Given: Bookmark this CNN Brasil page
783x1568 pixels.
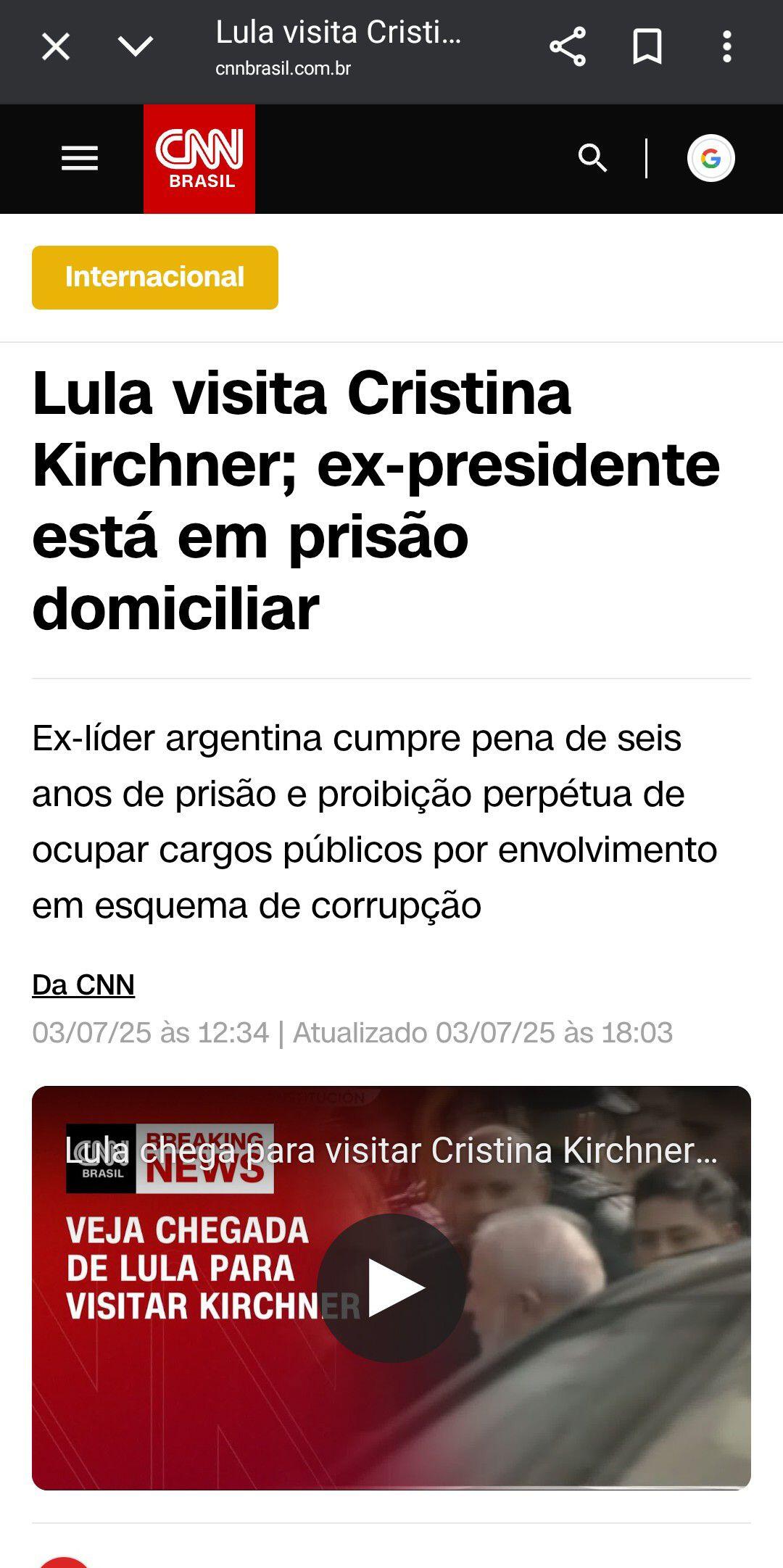Looking at the screenshot, I should (647, 47).
